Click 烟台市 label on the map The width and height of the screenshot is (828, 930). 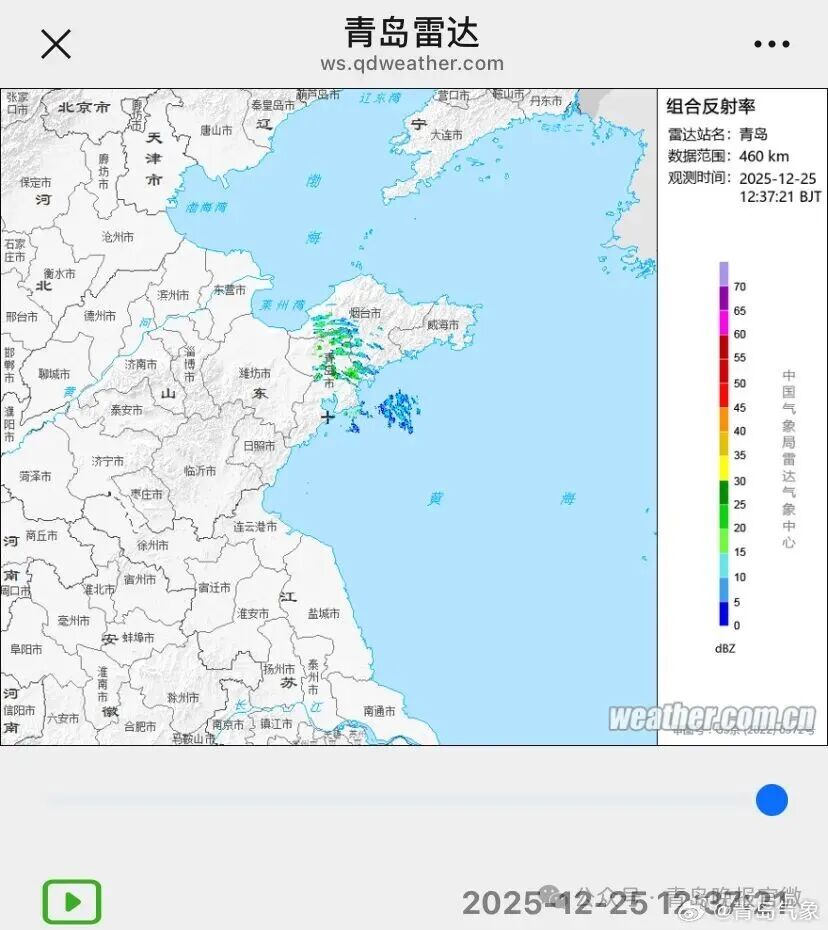coord(365,313)
